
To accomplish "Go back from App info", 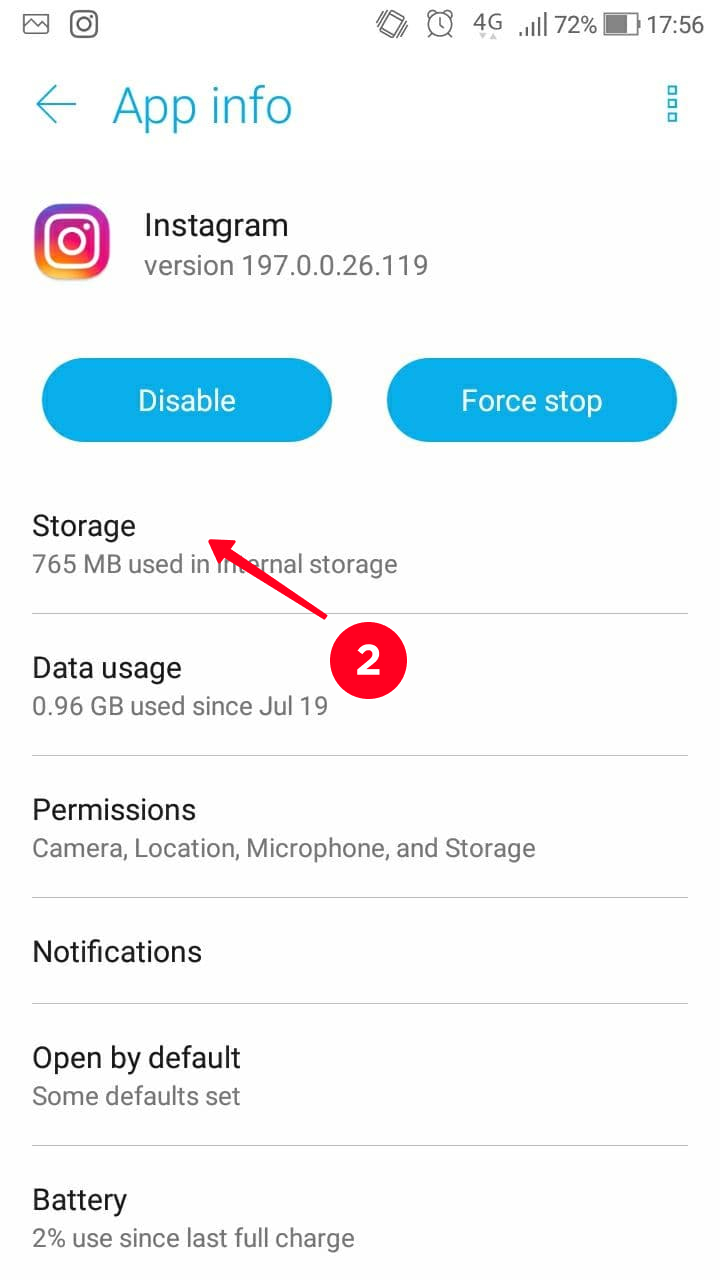I will [56, 105].
